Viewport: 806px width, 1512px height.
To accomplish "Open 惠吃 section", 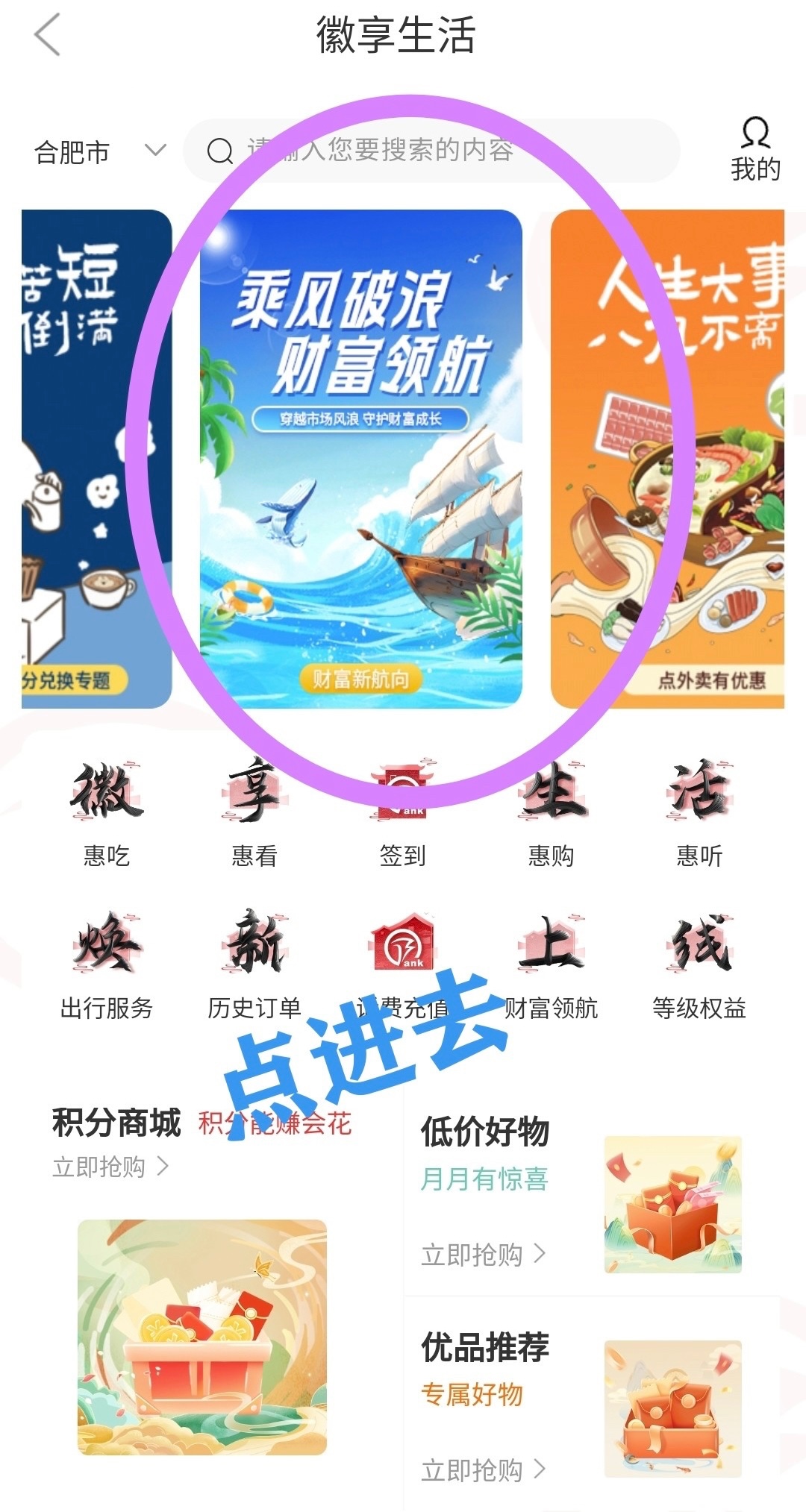I will pos(107,815).
